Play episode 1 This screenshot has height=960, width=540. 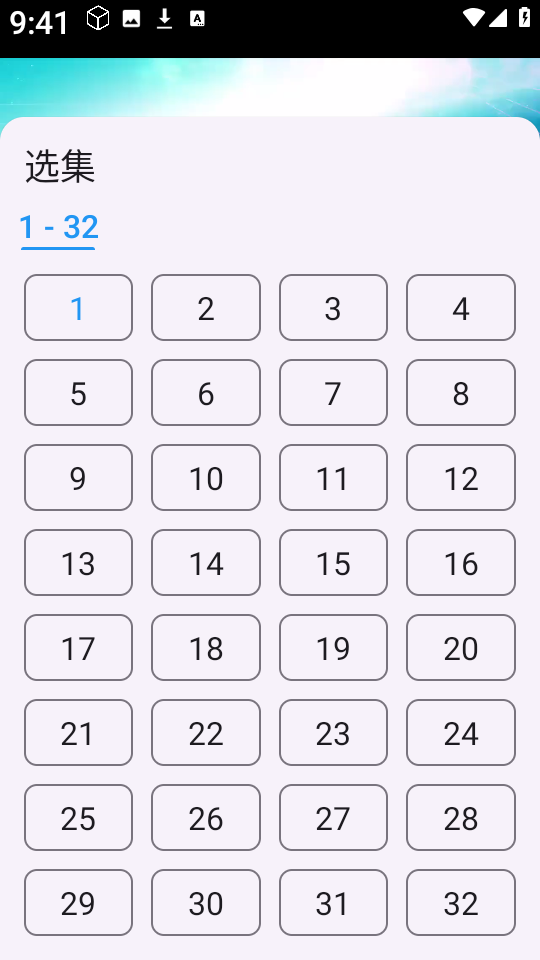78,307
